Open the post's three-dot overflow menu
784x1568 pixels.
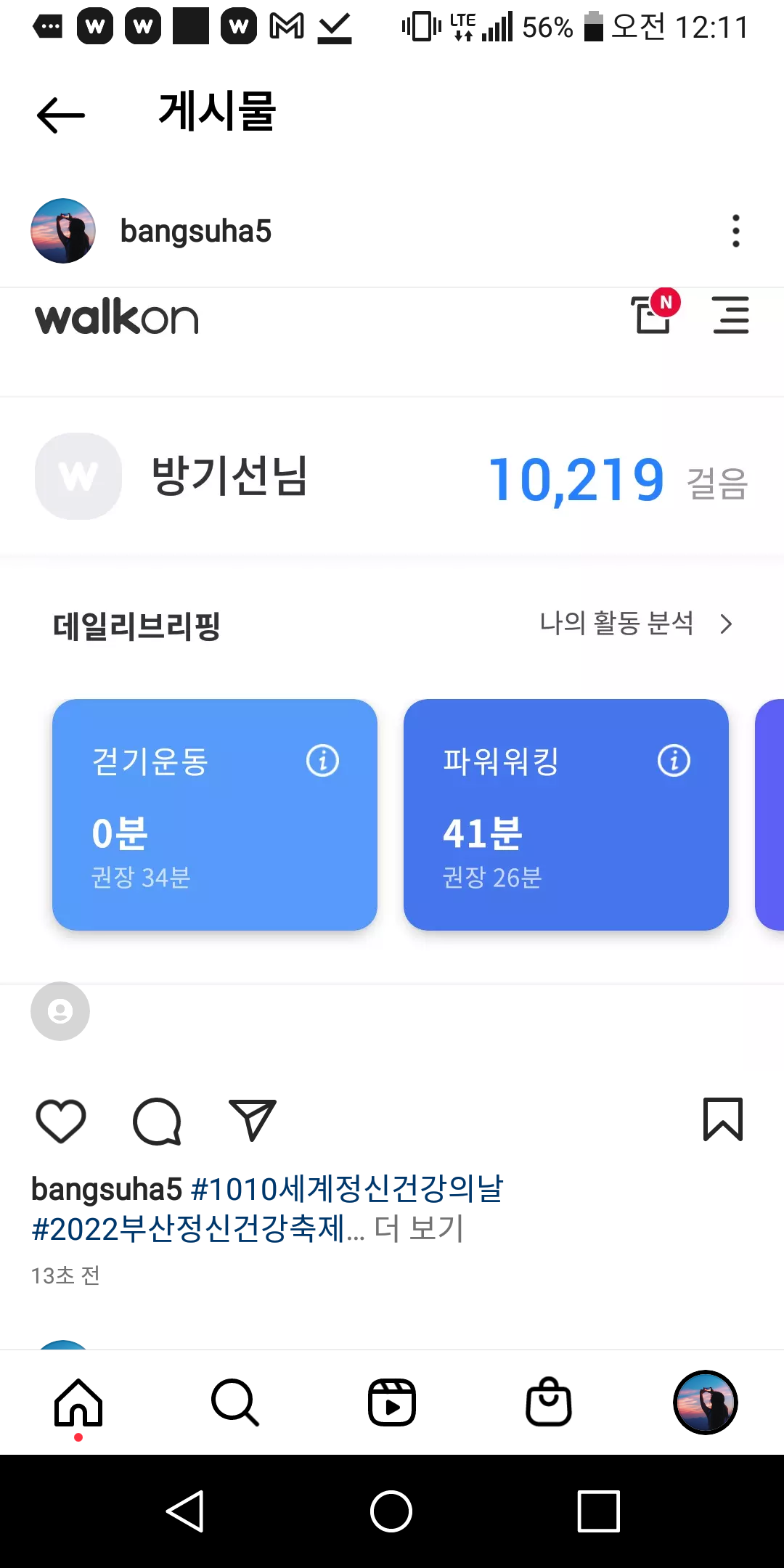(x=735, y=231)
